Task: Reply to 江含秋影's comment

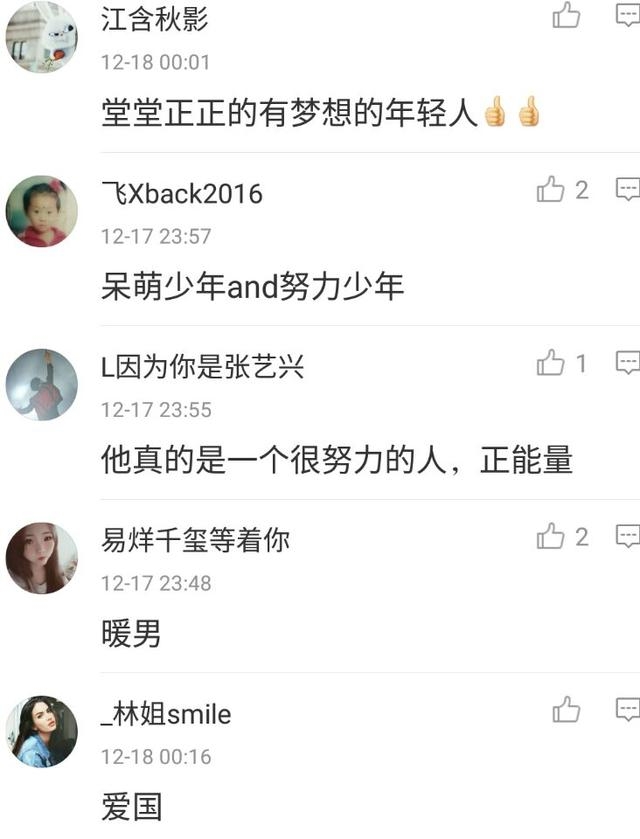Action: tap(627, 15)
